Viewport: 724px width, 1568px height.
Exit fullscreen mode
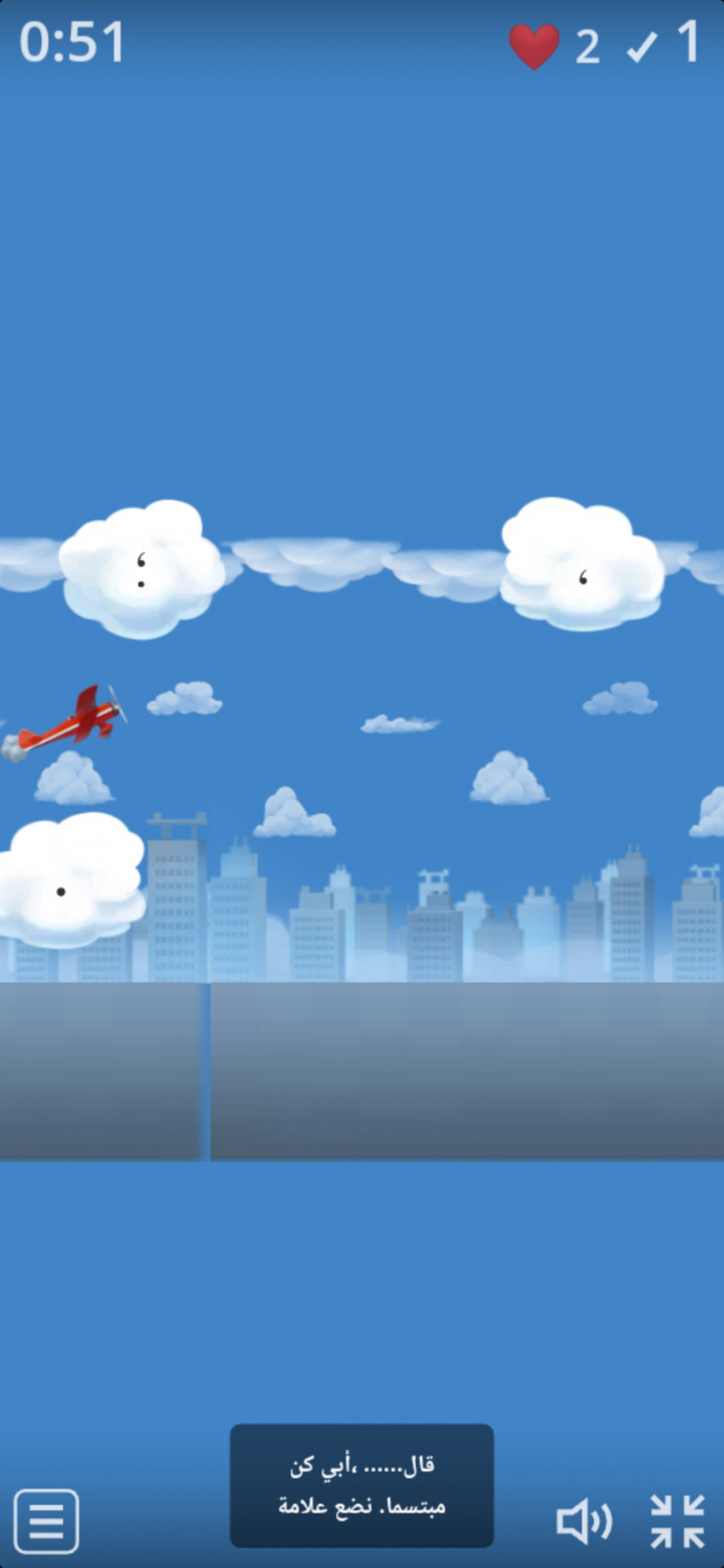(x=677, y=1521)
